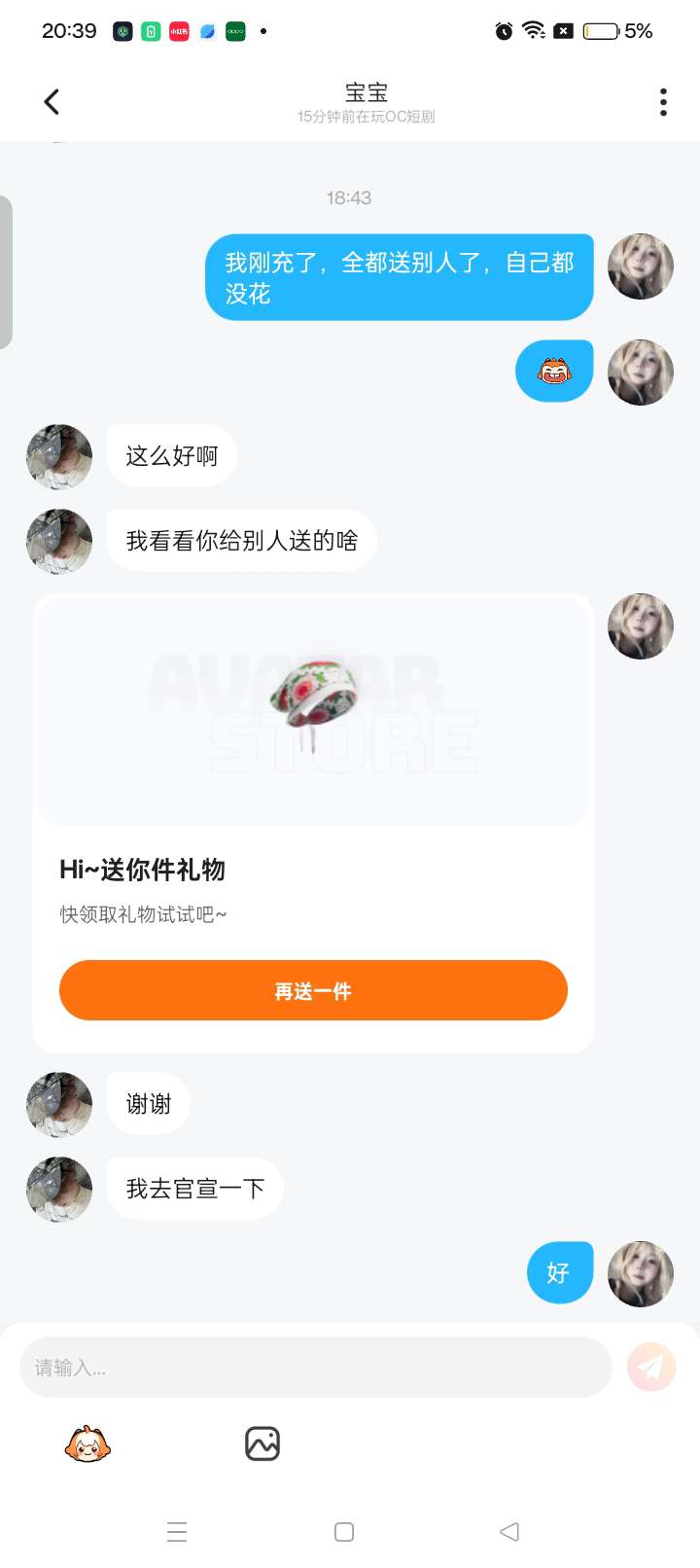Go back from the 宝宝 chat

click(52, 101)
